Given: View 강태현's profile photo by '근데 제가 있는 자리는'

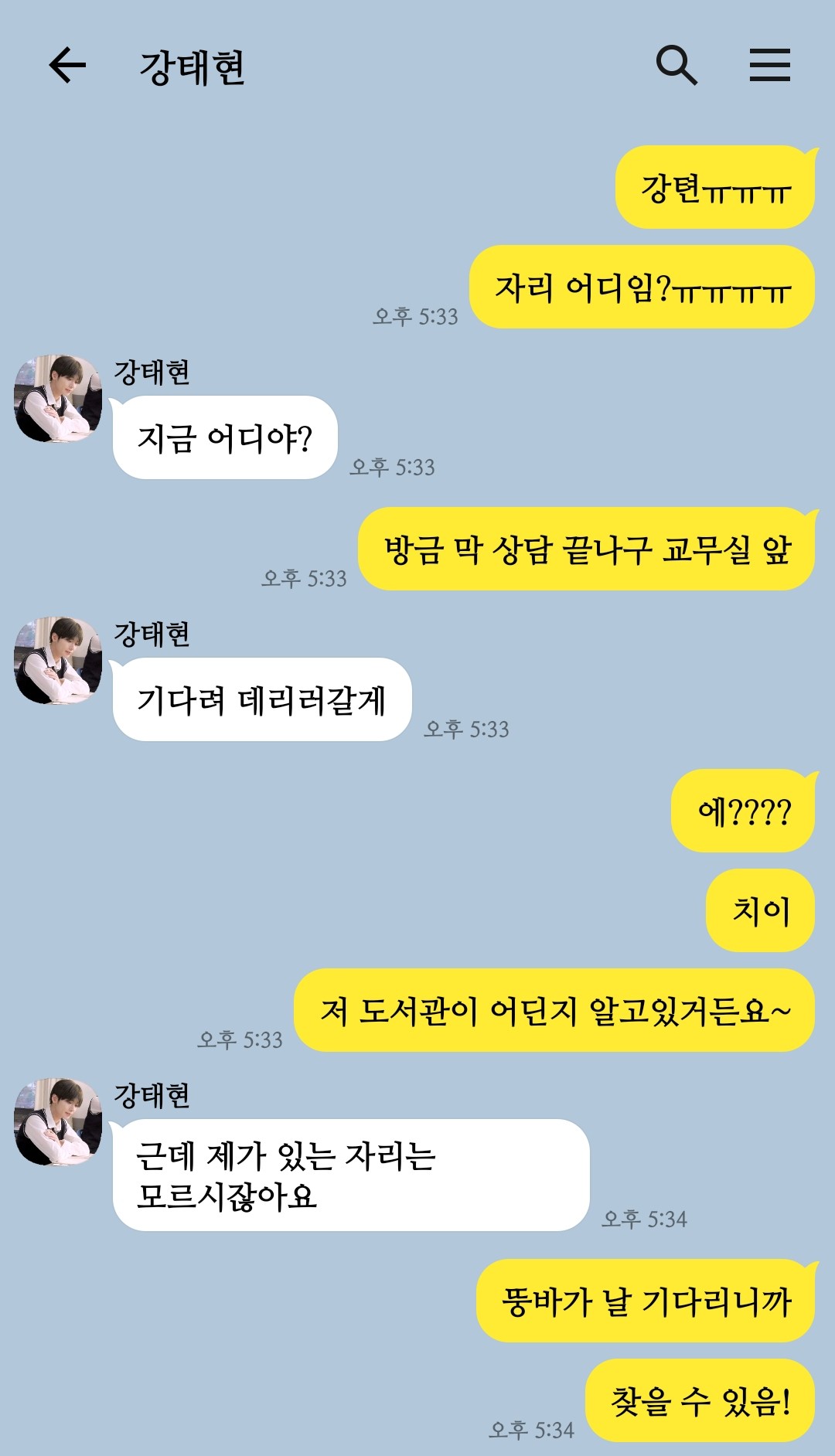Looking at the screenshot, I should [x=58, y=1122].
